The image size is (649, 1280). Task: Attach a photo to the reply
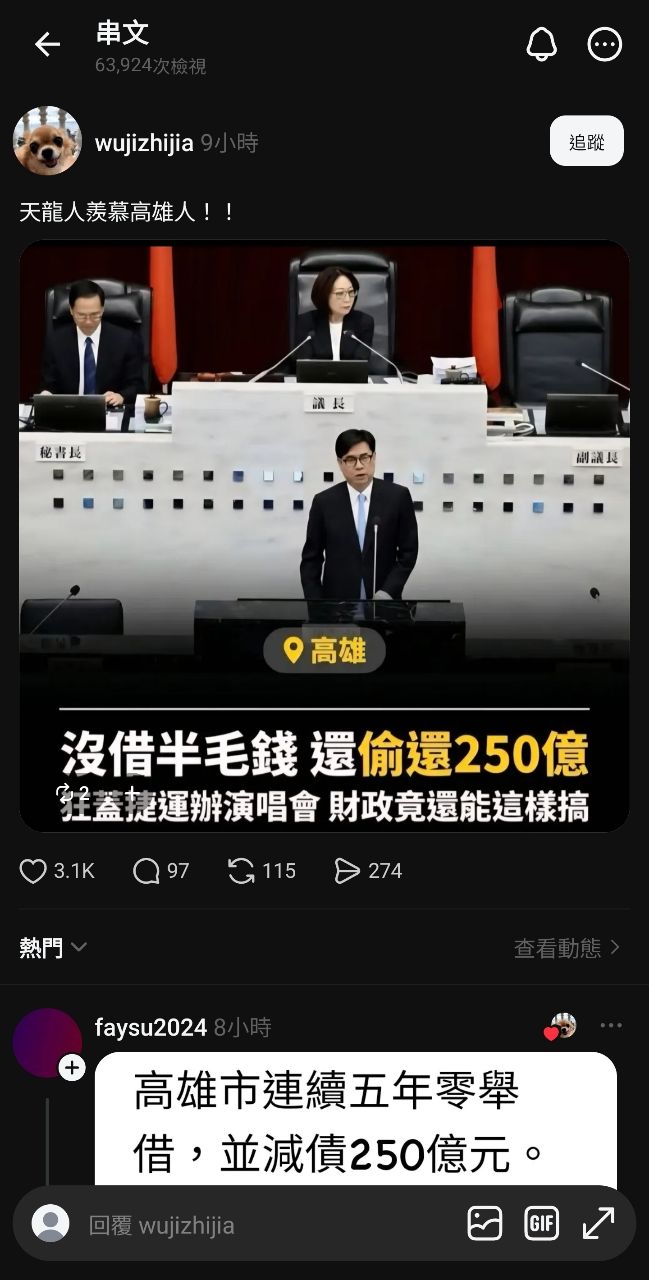tap(485, 1224)
